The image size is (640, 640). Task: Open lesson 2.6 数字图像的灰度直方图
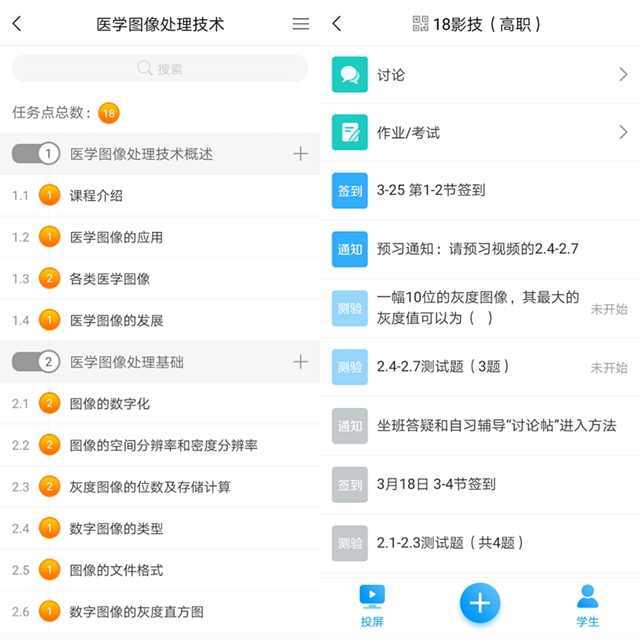pyautogui.click(x=136, y=611)
